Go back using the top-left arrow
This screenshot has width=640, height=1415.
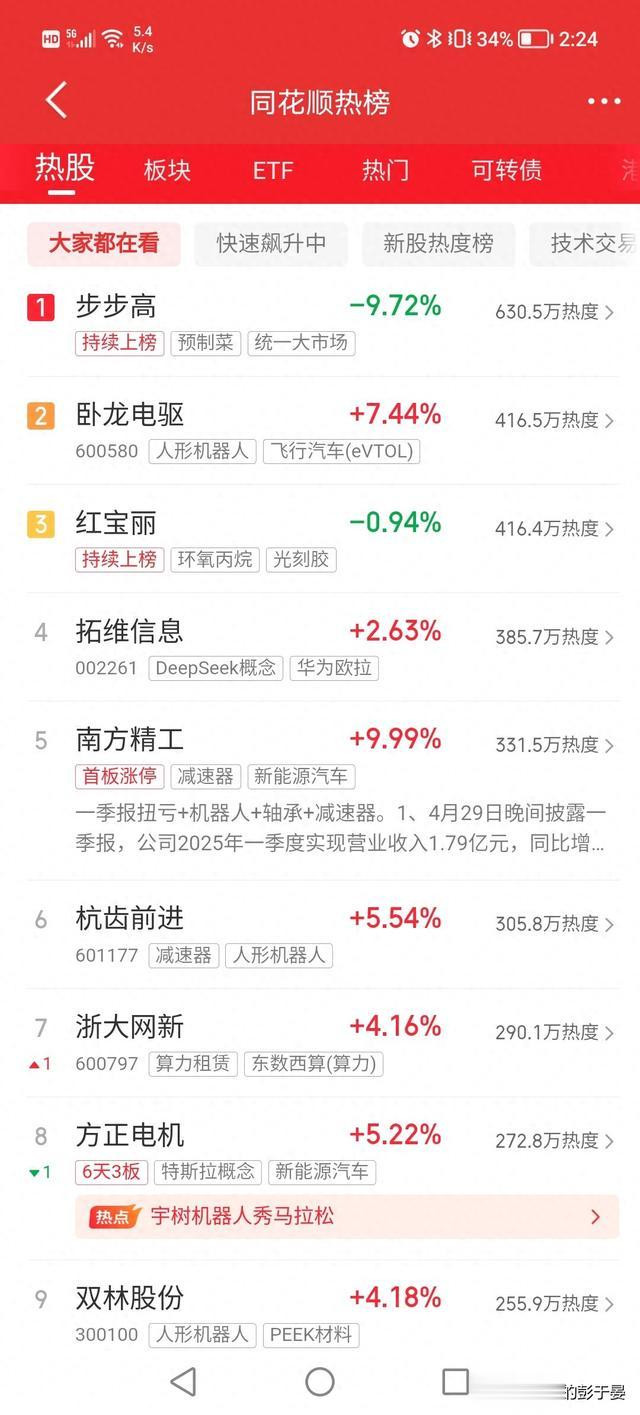56,100
